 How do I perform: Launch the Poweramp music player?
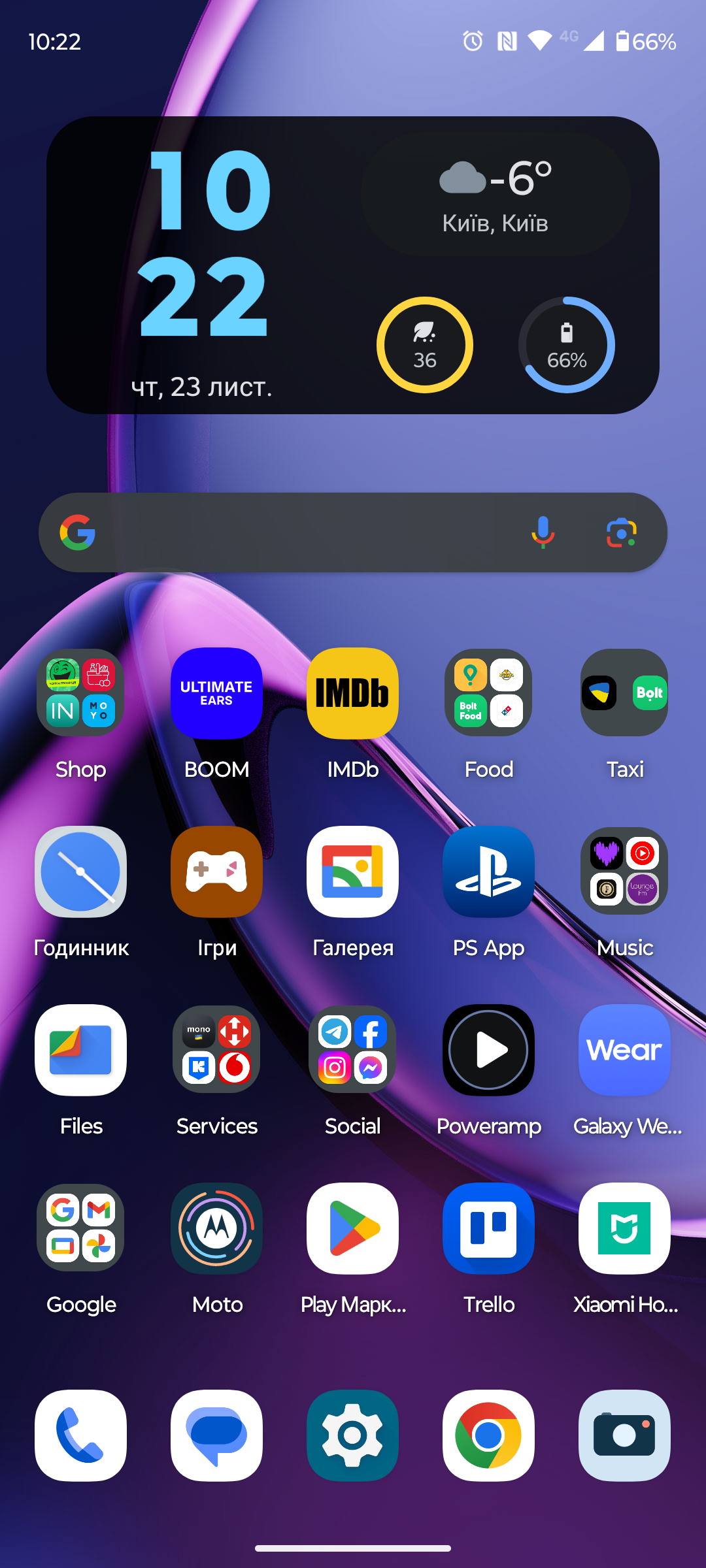click(x=488, y=1050)
